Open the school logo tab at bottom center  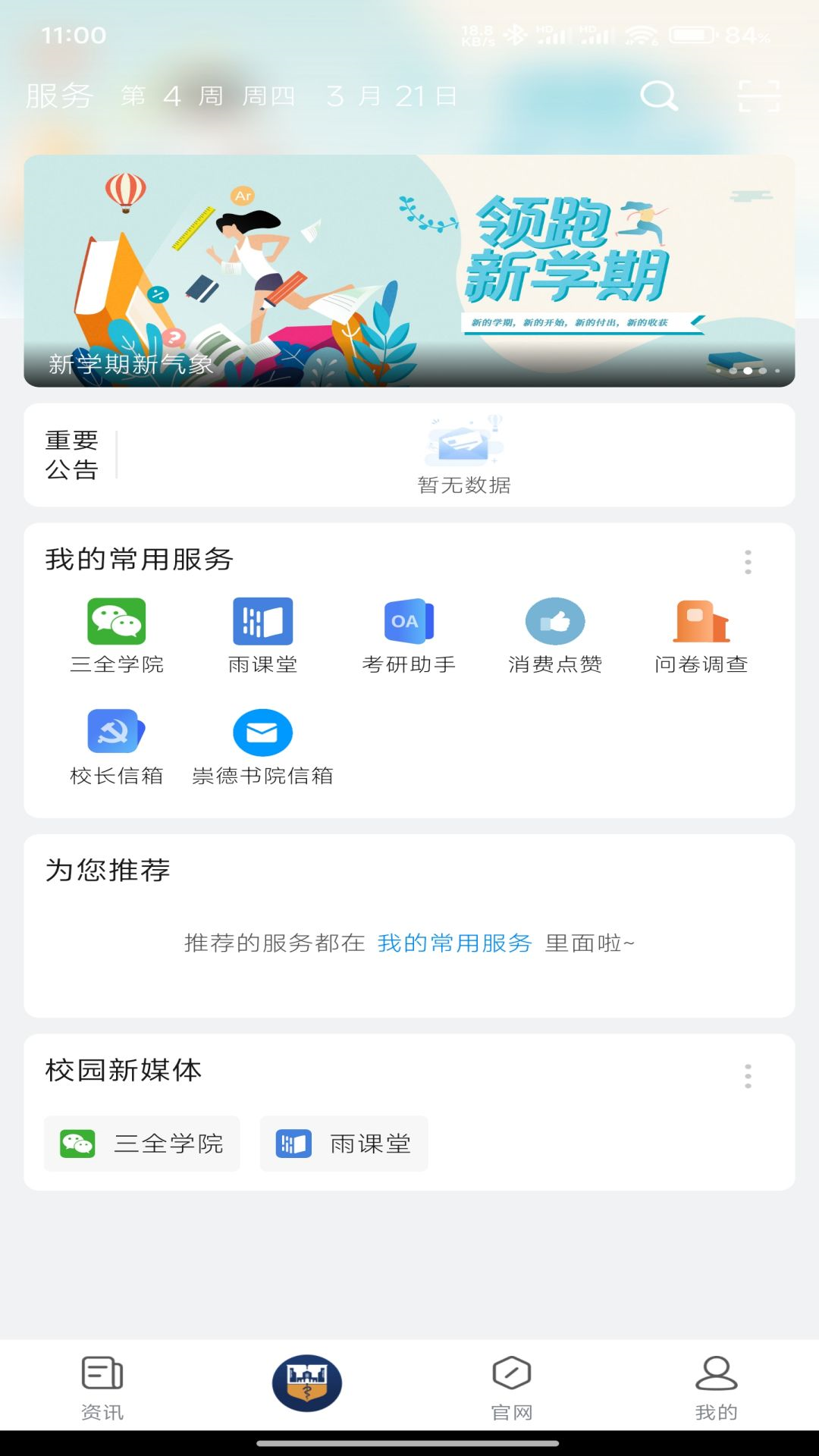click(x=306, y=1382)
